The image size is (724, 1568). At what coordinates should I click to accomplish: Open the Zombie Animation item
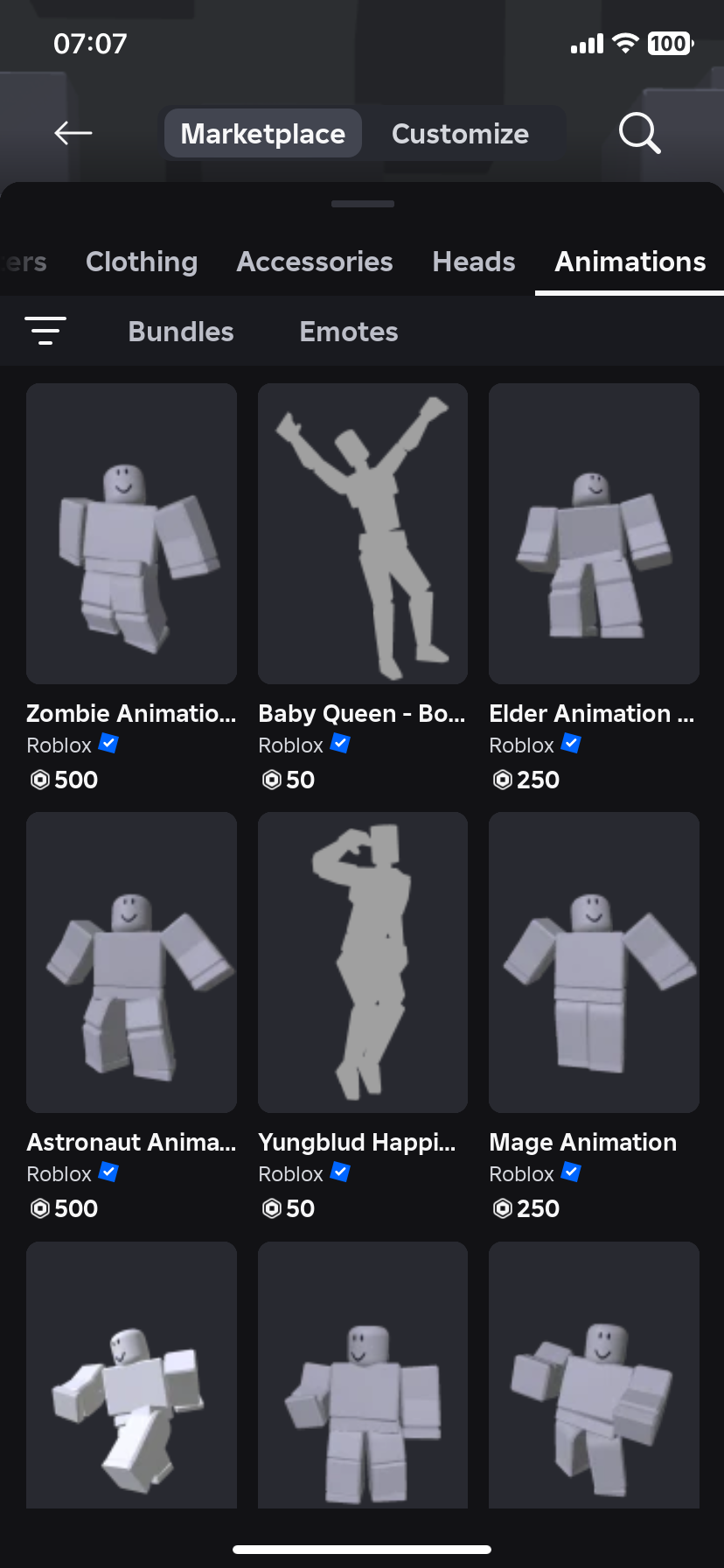pyautogui.click(x=131, y=534)
